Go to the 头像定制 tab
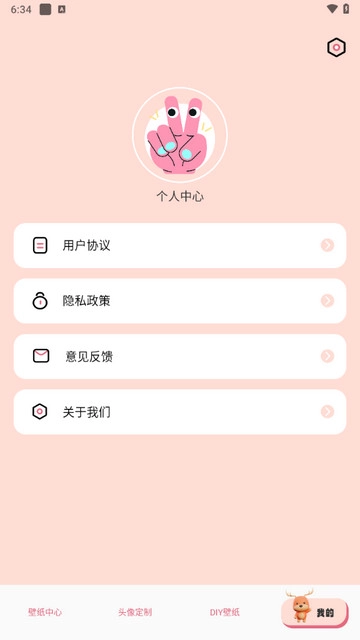 coord(135,612)
